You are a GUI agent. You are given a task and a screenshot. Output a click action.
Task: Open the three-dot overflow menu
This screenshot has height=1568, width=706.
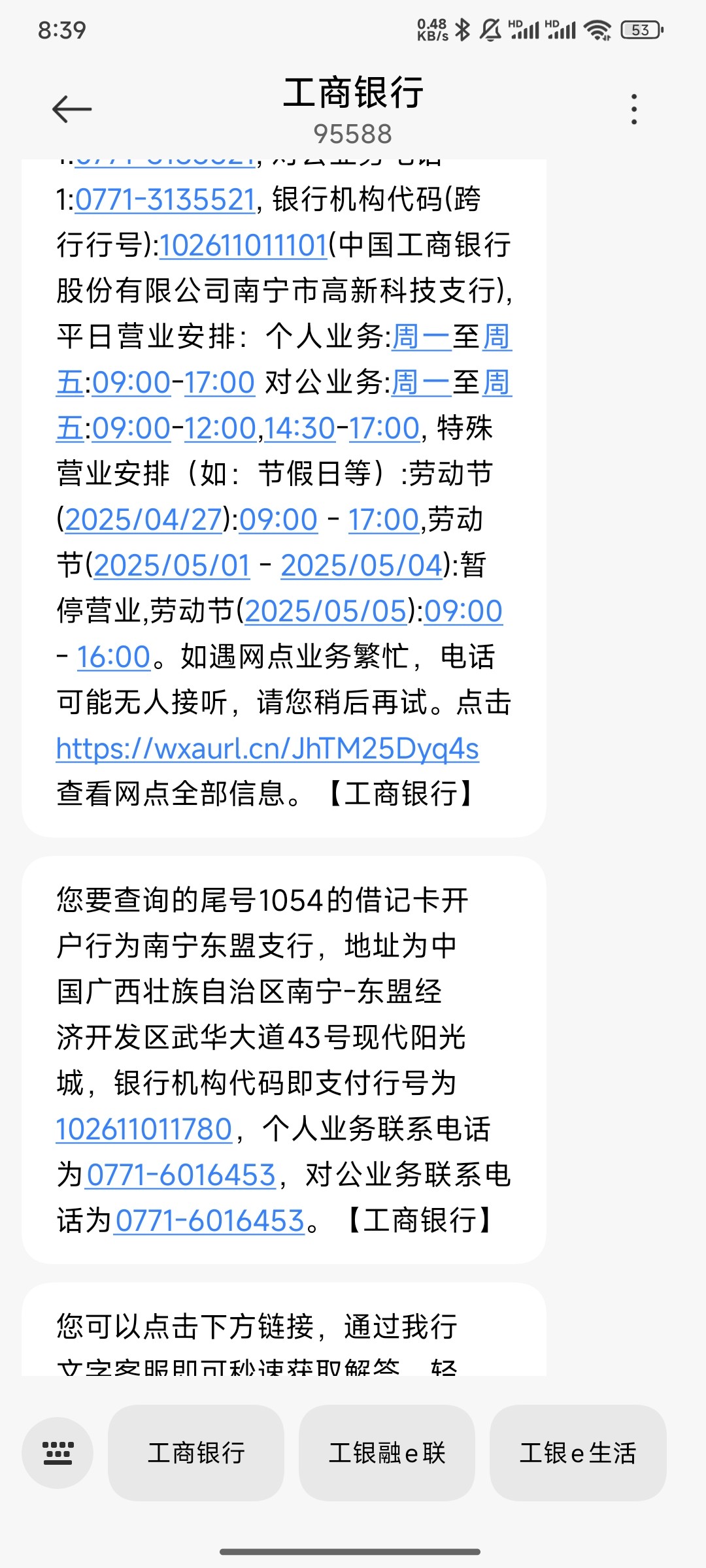tap(633, 109)
